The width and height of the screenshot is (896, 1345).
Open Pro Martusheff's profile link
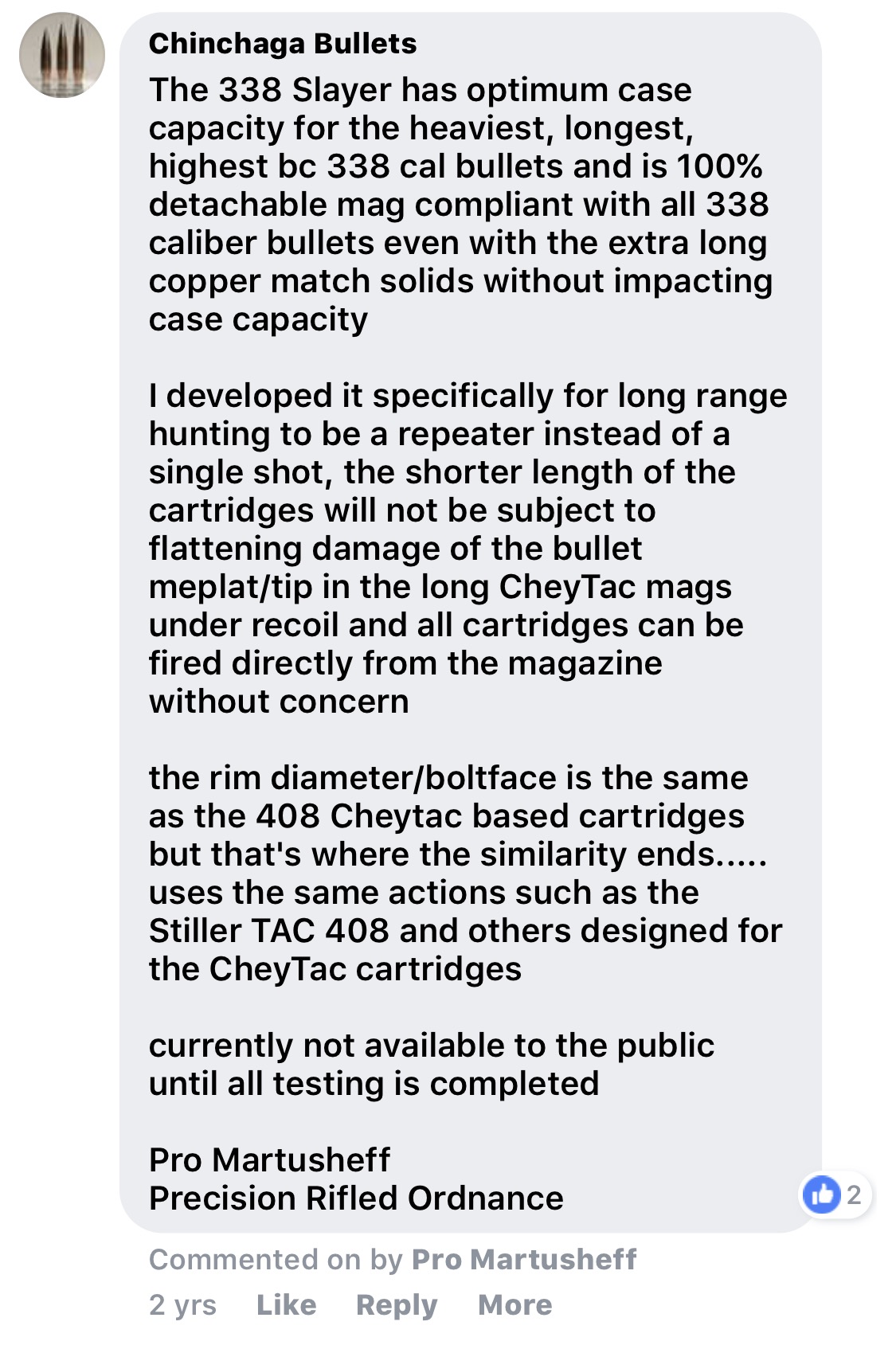coord(523,1259)
